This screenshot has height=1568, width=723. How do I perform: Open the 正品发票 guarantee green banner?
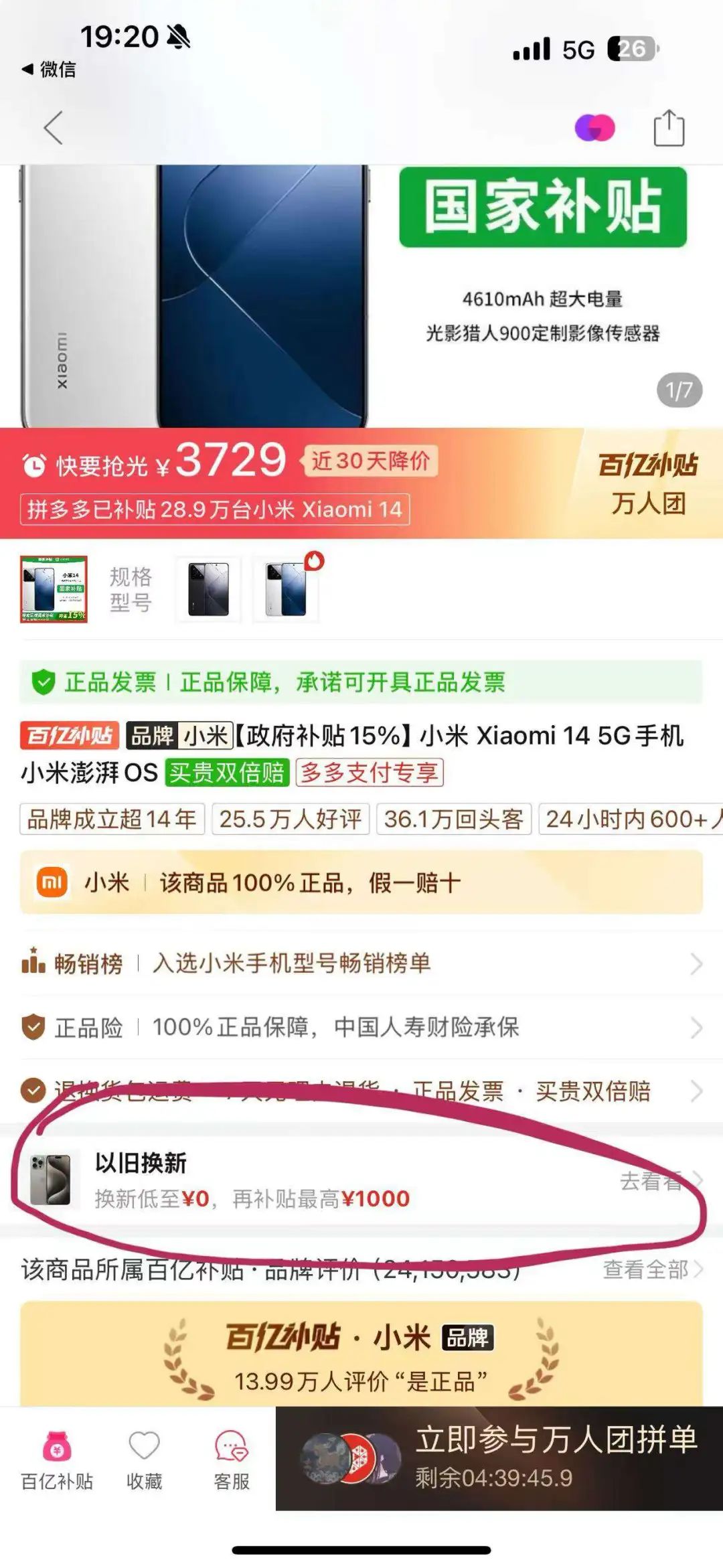[x=361, y=682]
